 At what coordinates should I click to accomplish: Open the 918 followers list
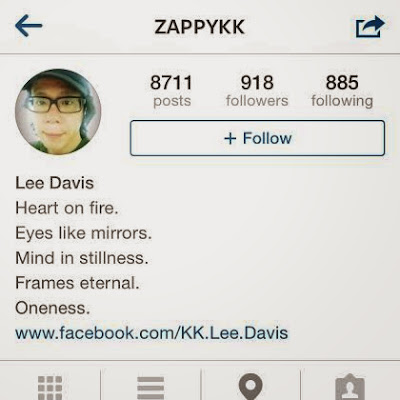[x=257, y=91]
